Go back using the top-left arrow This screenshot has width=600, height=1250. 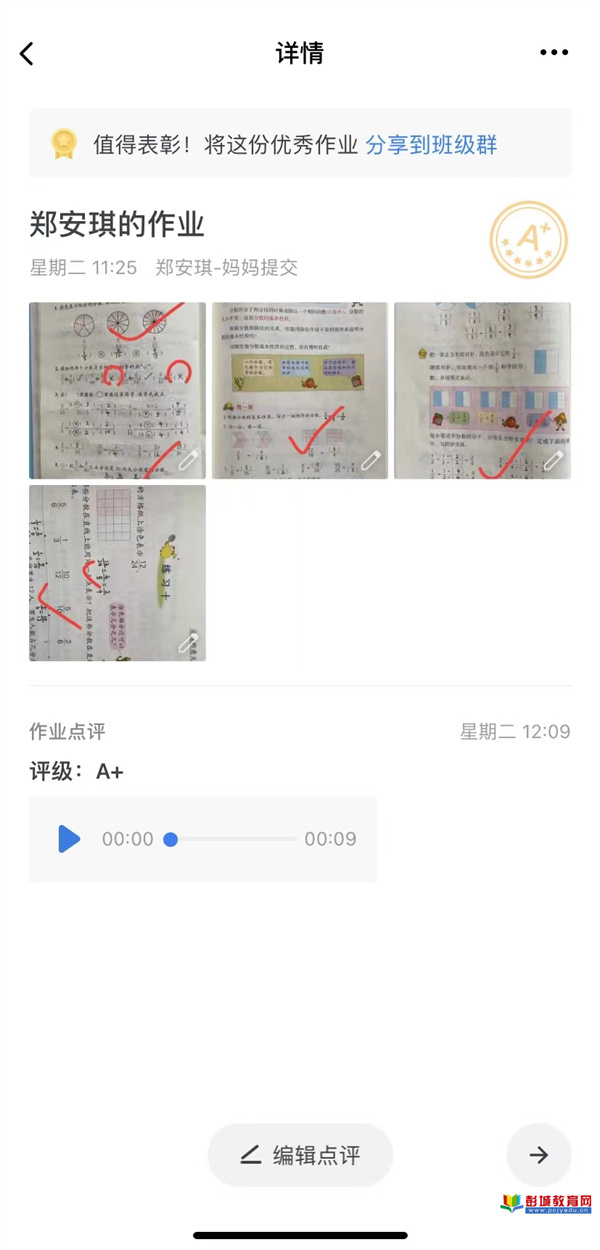coord(27,54)
